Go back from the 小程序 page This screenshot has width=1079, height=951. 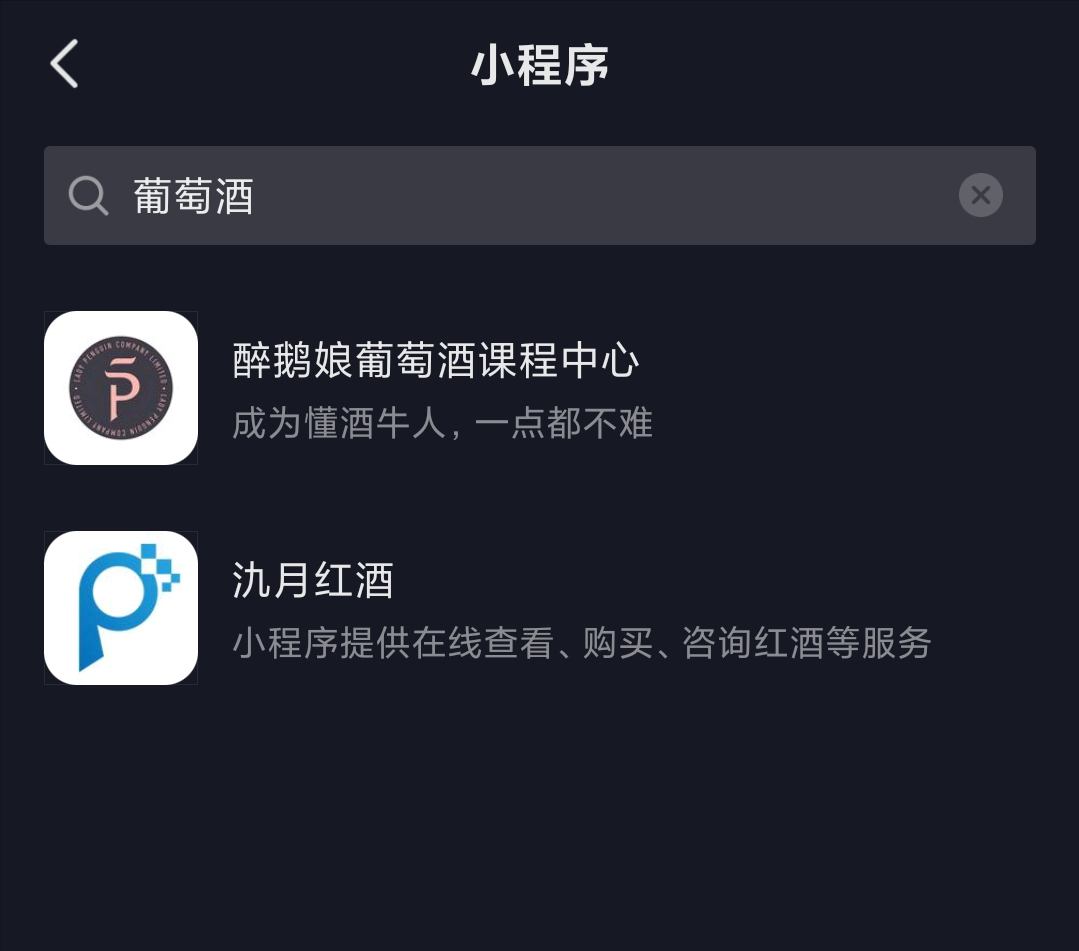(65, 65)
